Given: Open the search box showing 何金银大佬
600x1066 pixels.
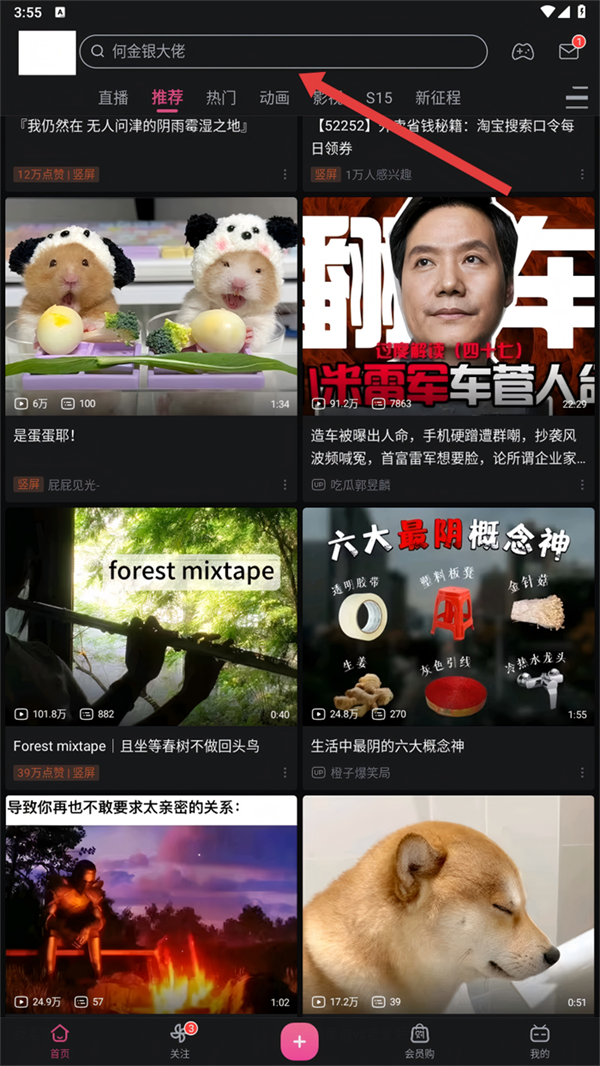Looking at the screenshot, I should click(x=282, y=51).
